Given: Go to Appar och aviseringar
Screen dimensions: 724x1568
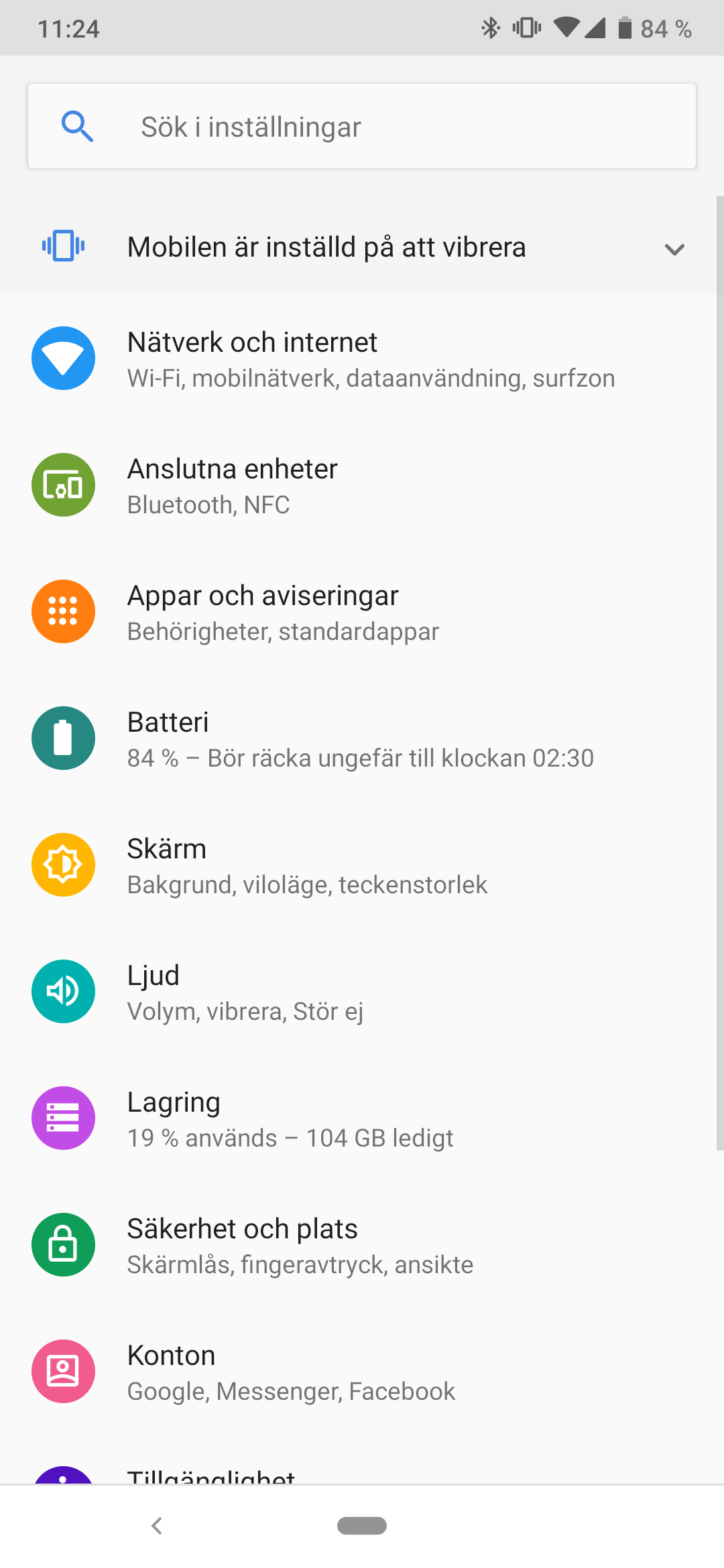Looking at the screenshot, I should coord(362,612).
